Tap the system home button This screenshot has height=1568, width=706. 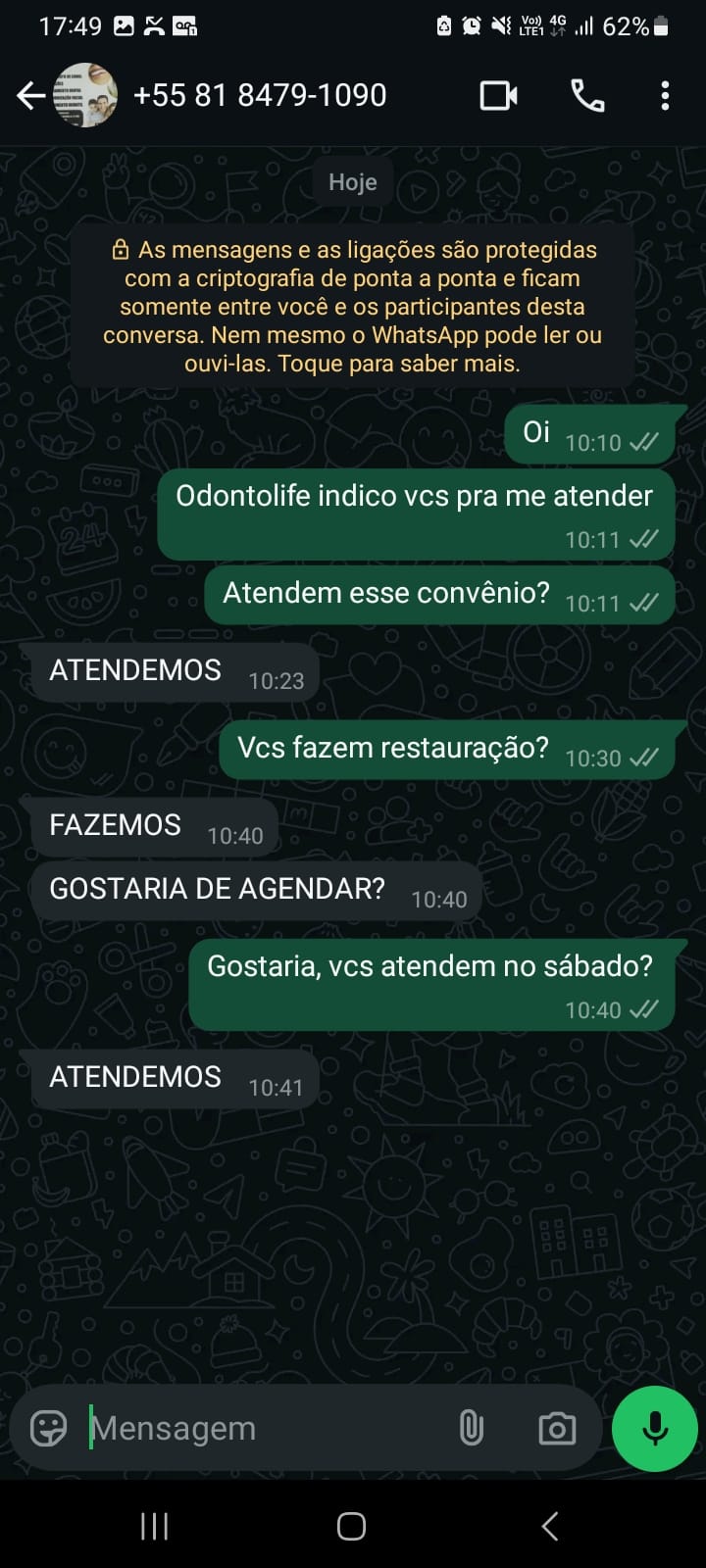[x=352, y=1526]
